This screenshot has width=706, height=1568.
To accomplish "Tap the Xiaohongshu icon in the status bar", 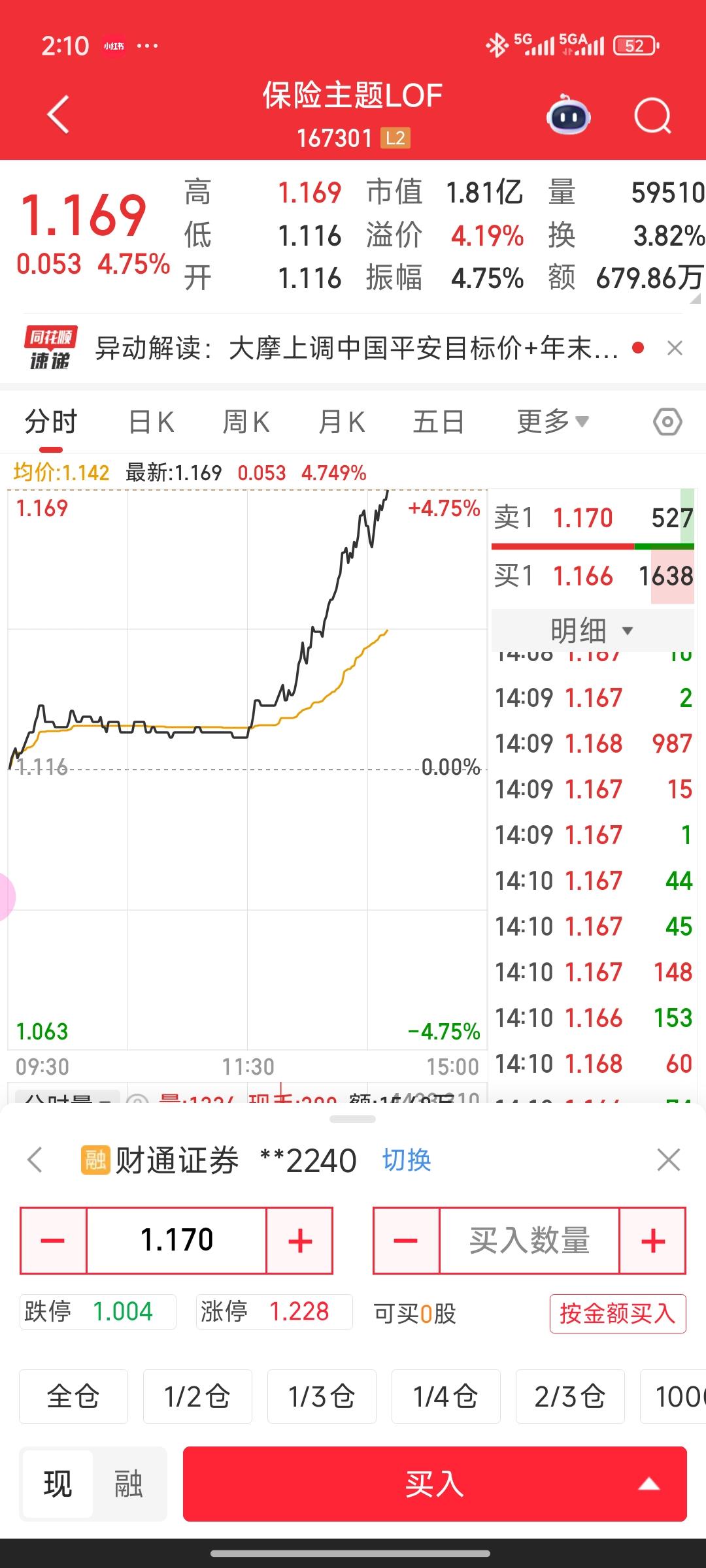I will pos(114,46).
